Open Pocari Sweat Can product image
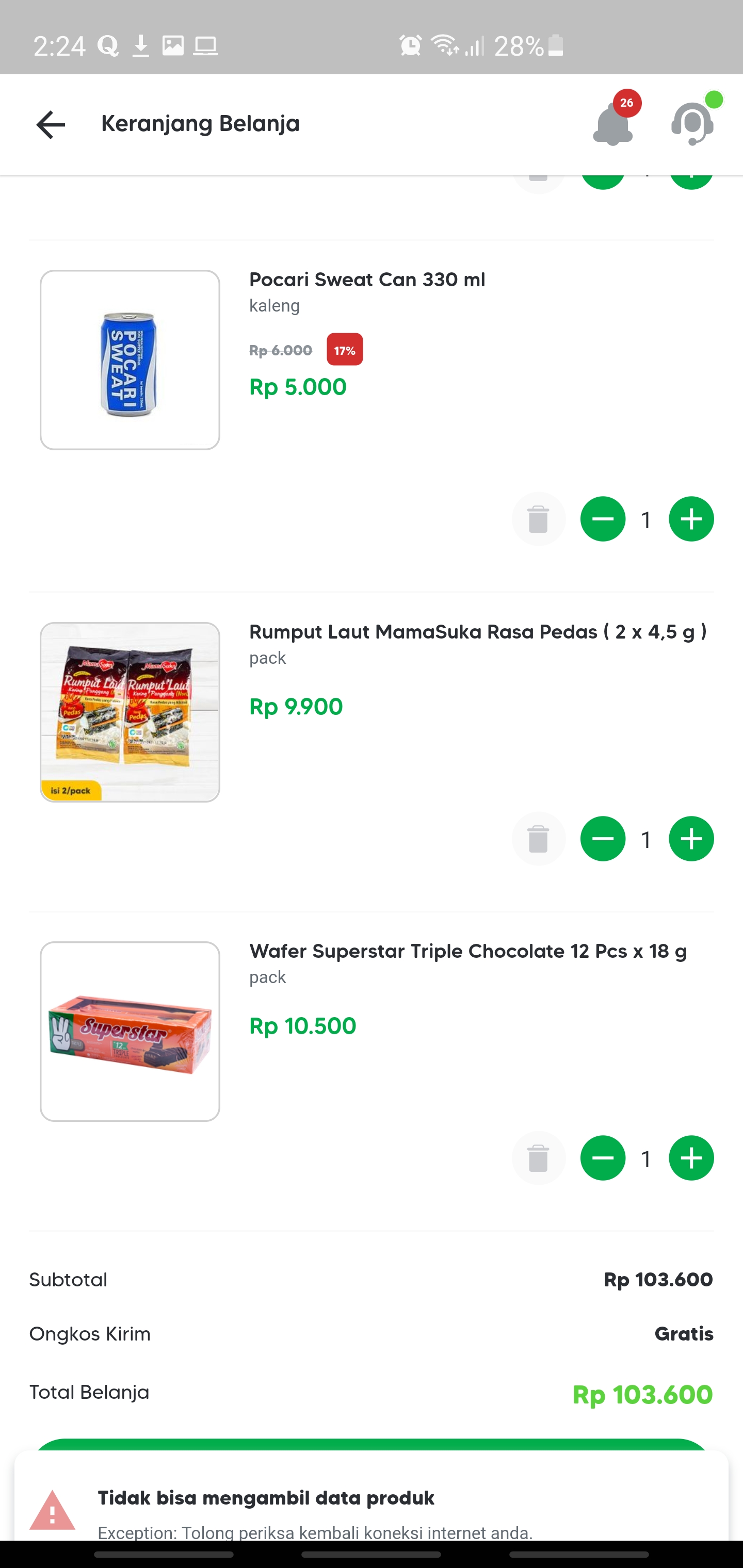743x1568 pixels. click(x=130, y=361)
